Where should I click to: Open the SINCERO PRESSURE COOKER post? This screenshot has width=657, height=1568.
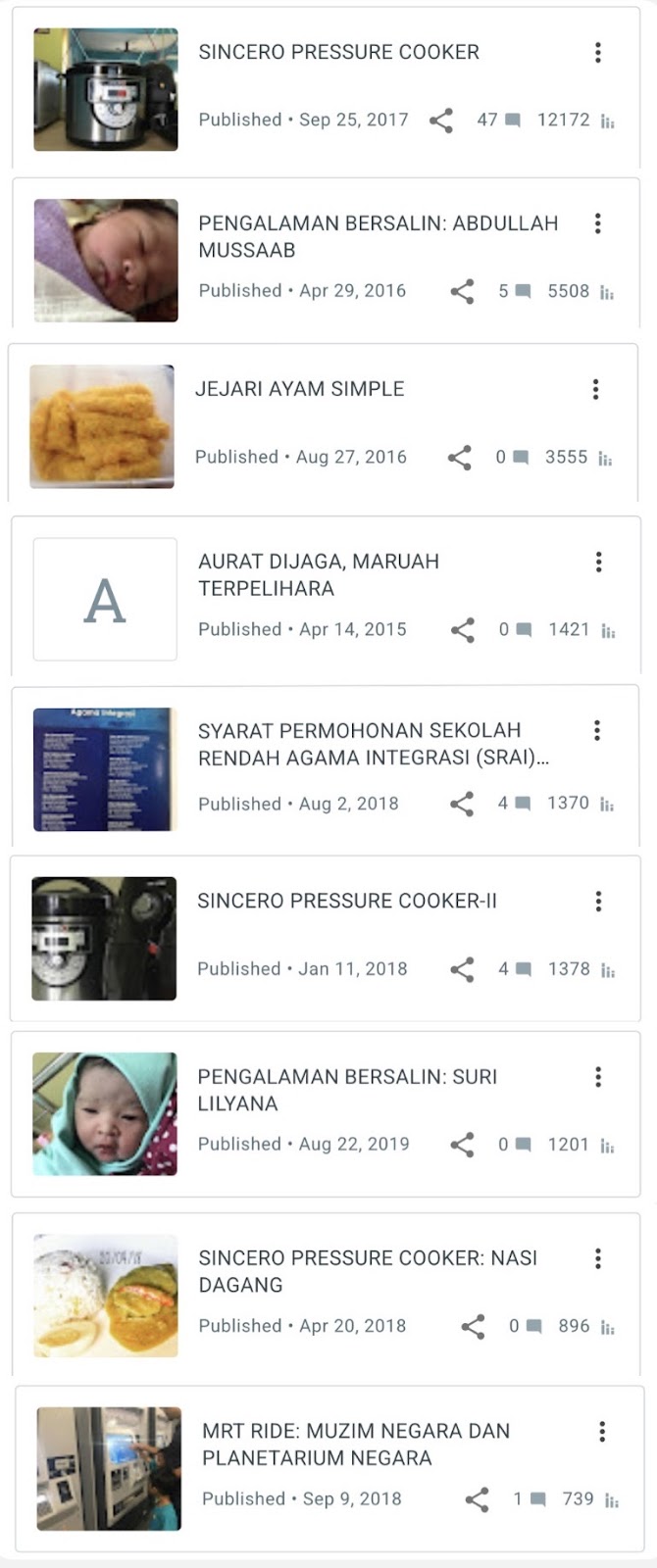click(x=338, y=52)
